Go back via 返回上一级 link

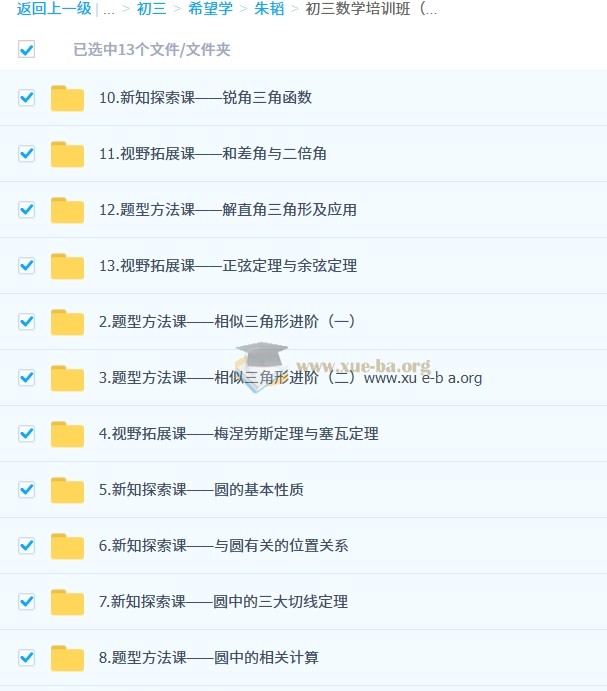click(x=54, y=10)
